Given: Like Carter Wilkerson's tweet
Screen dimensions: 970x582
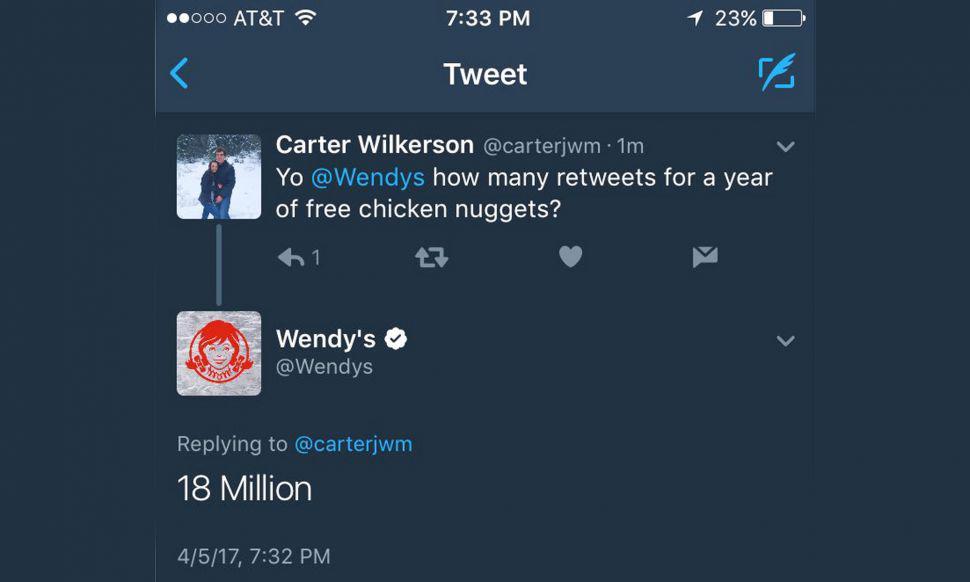Looking at the screenshot, I should (570, 258).
